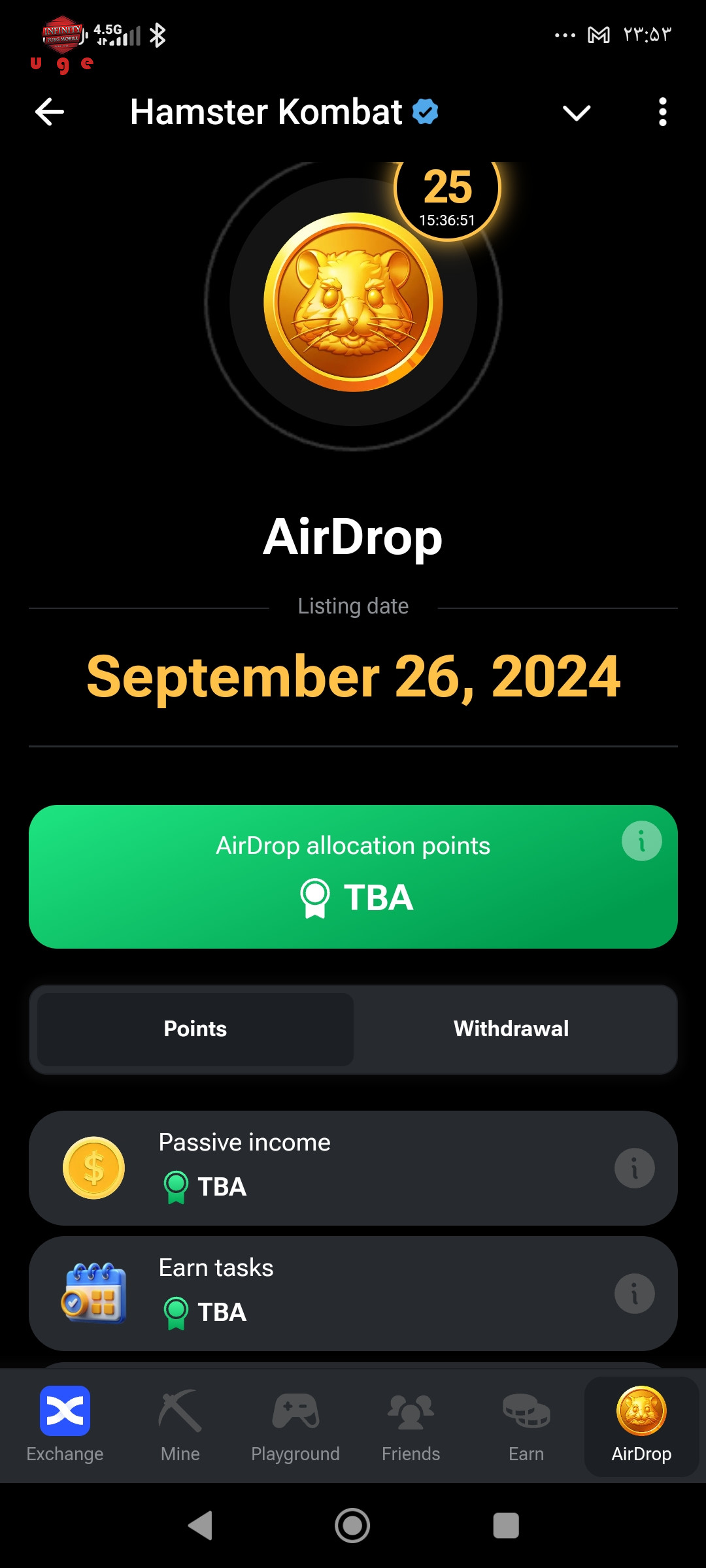Screen dimensions: 706x1568
Task: Tap the AirDrop allocation points info icon
Action: (x=641, y=841)
